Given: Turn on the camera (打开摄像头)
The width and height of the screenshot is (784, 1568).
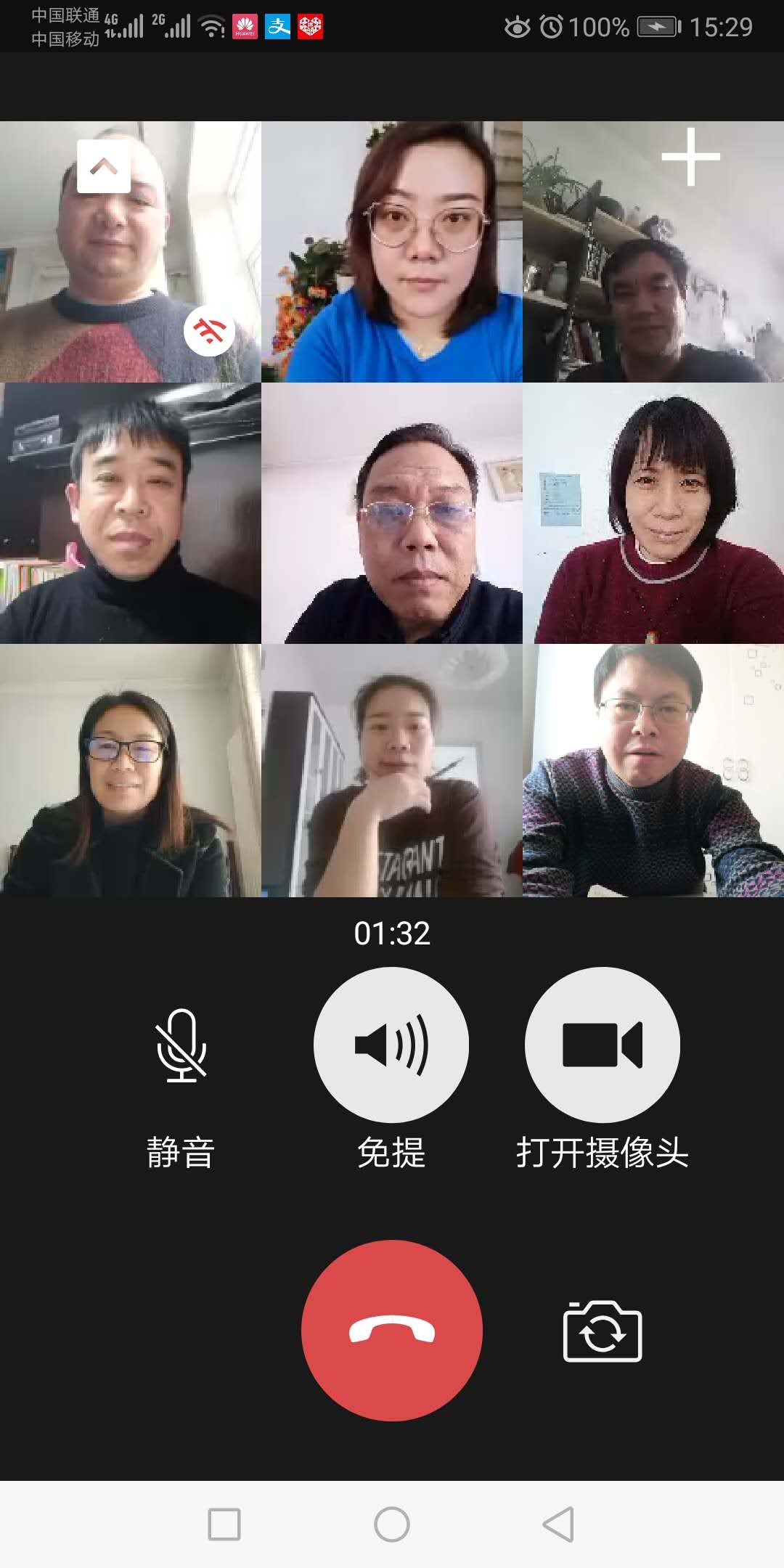Looking at the screenshot, I should tap(602, 1045).
